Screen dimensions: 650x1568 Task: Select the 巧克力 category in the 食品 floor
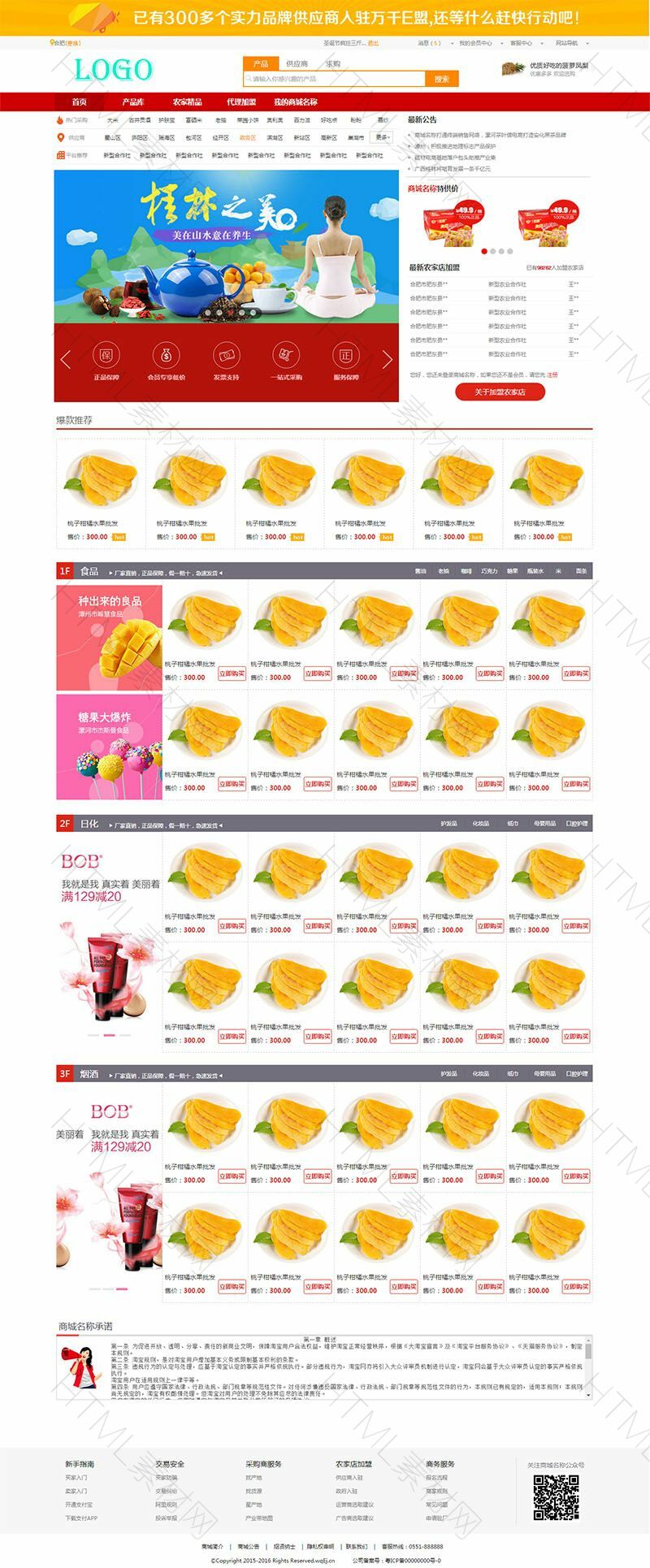[489, 571]
